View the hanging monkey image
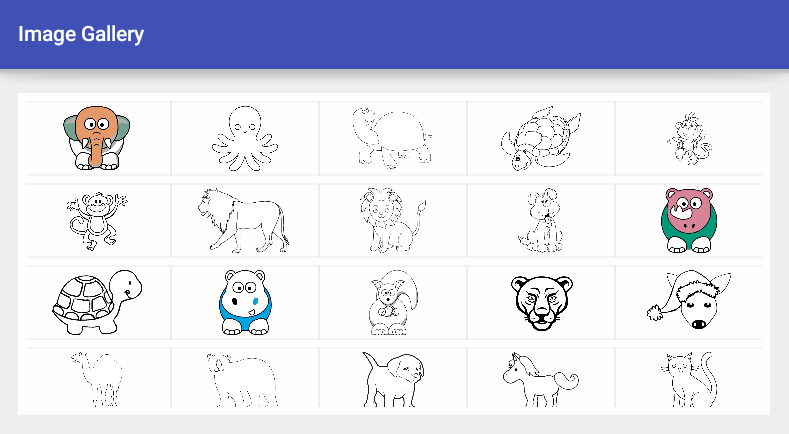 97,220
